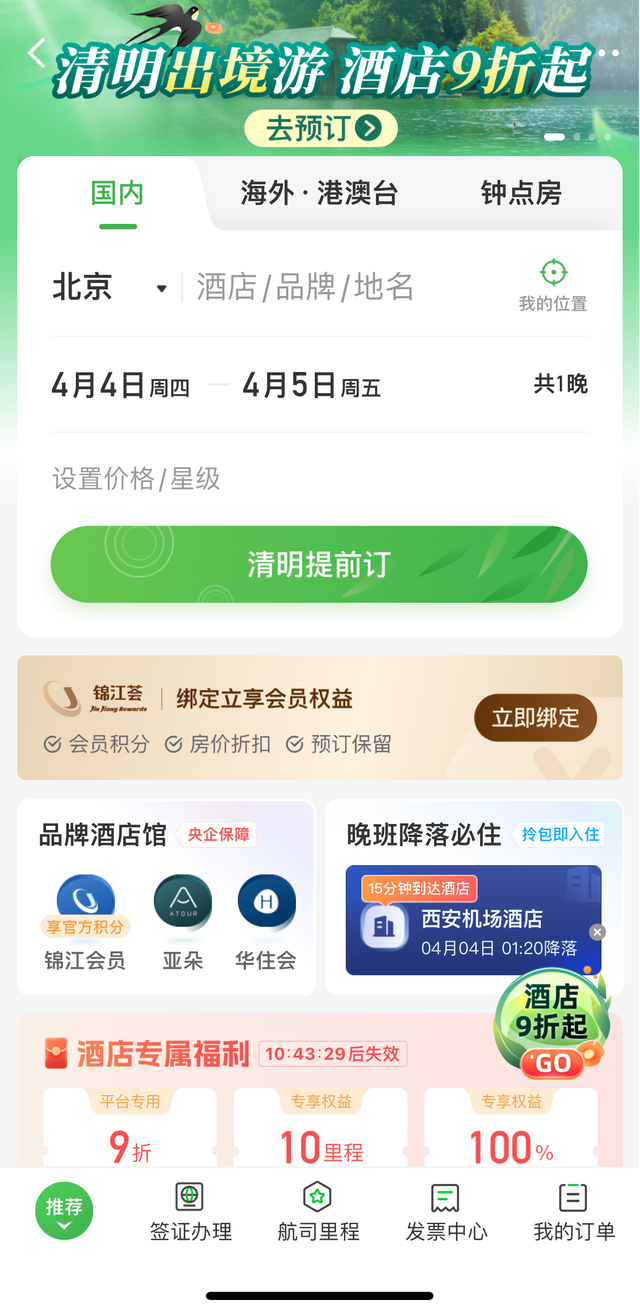Open the 北京 city dropdown
Viewport: 640px width, 1313px height.
[x=110, y=288]
